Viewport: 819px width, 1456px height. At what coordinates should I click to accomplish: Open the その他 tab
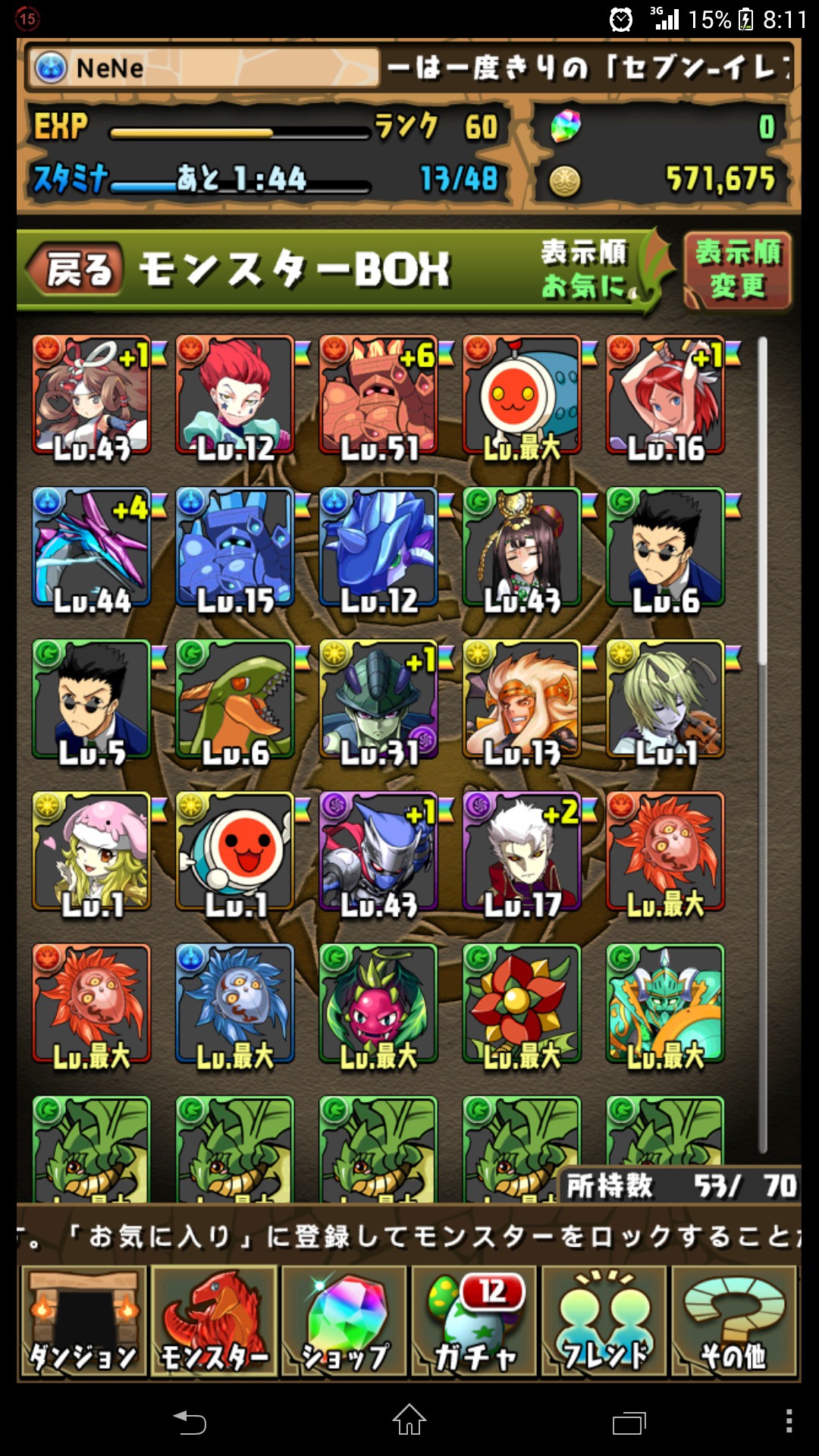pyautogui.click(x=733, y=1322)
